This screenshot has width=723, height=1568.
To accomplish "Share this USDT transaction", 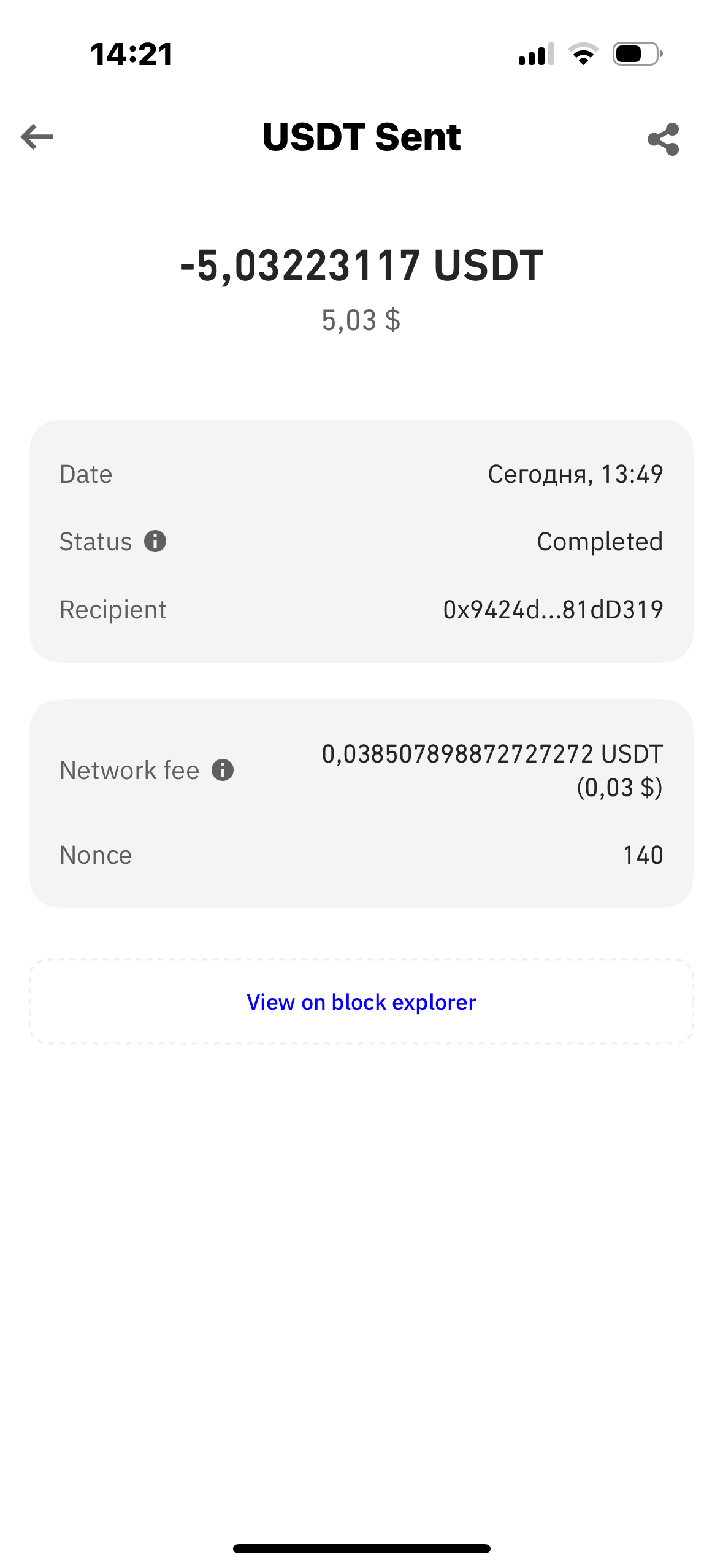I will (x=664, y=139).
